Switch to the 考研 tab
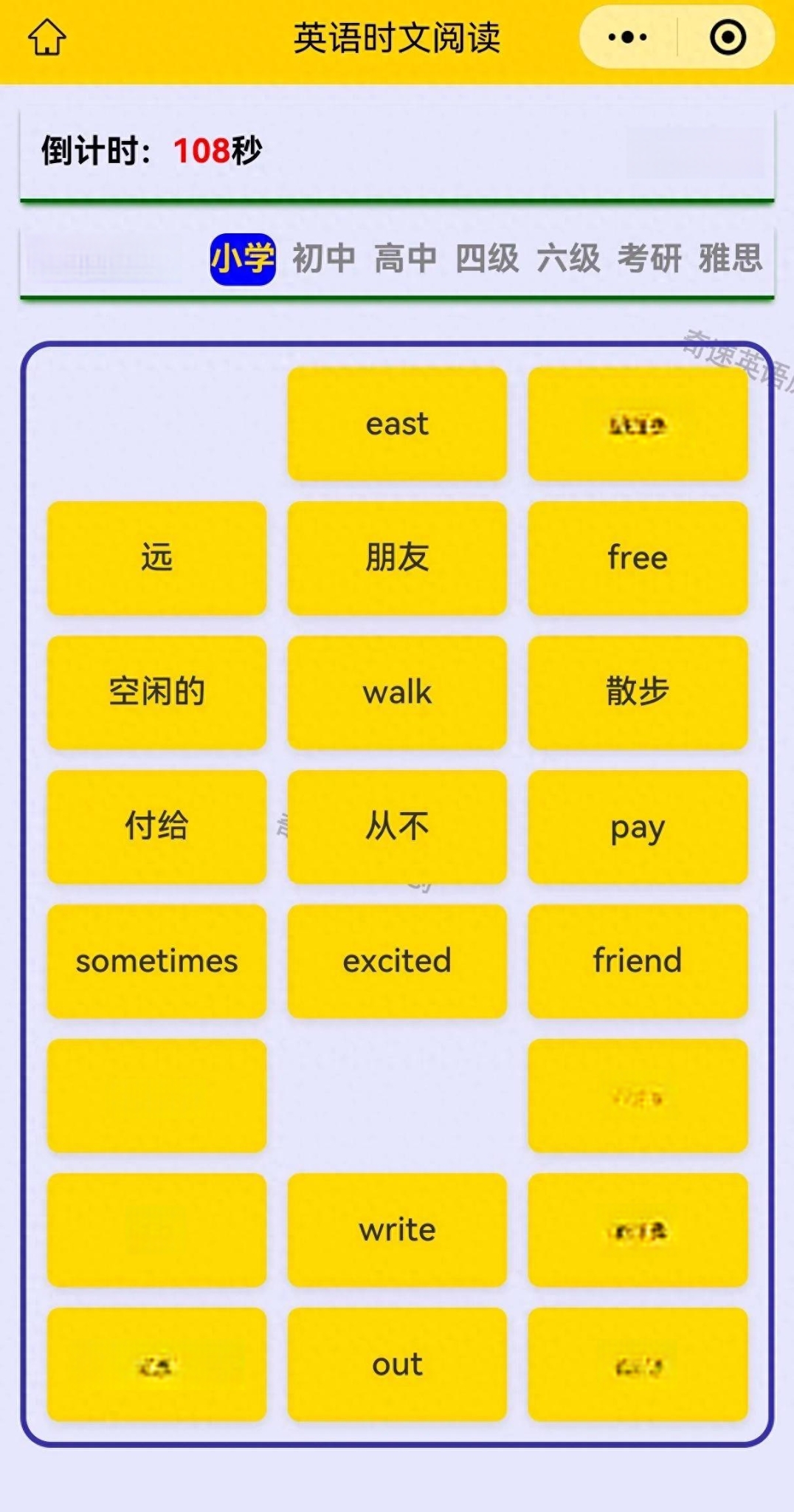The image size is (794, 1512). click(x=649, y=259)
